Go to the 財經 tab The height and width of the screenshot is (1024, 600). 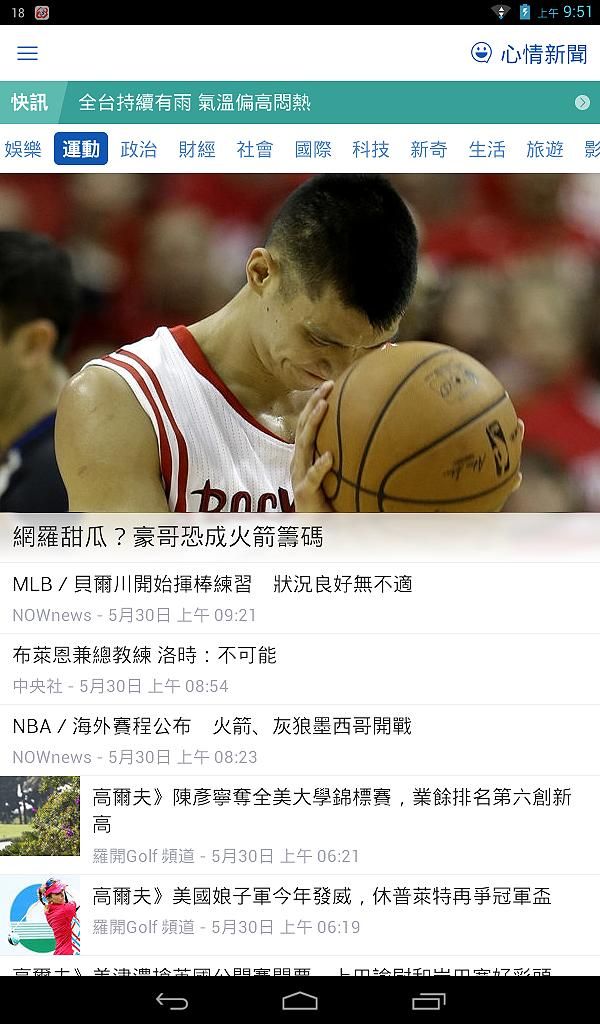(197, 149)
